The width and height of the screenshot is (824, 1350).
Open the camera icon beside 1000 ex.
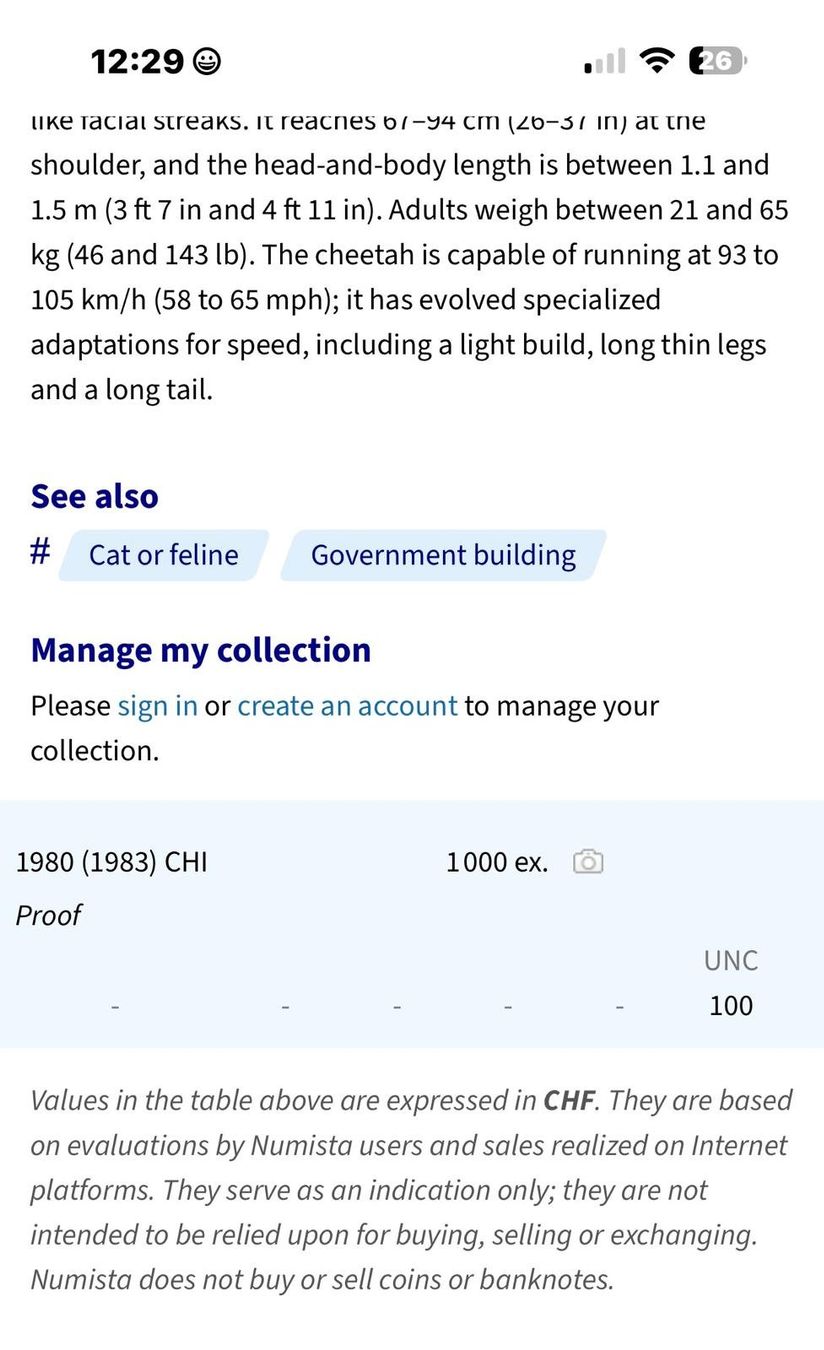click(588, 862)
